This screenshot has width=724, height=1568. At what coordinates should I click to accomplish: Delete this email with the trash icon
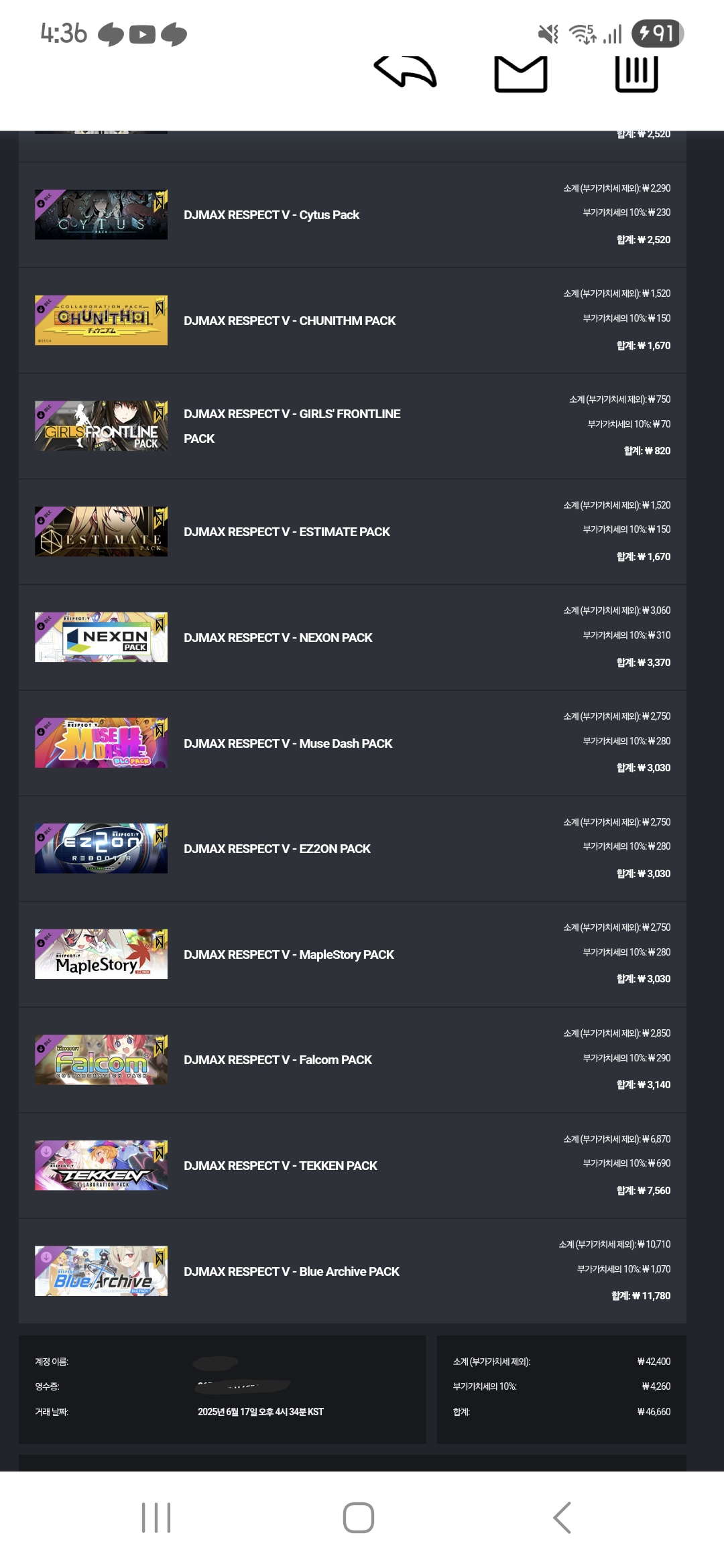tap(636, 74)
